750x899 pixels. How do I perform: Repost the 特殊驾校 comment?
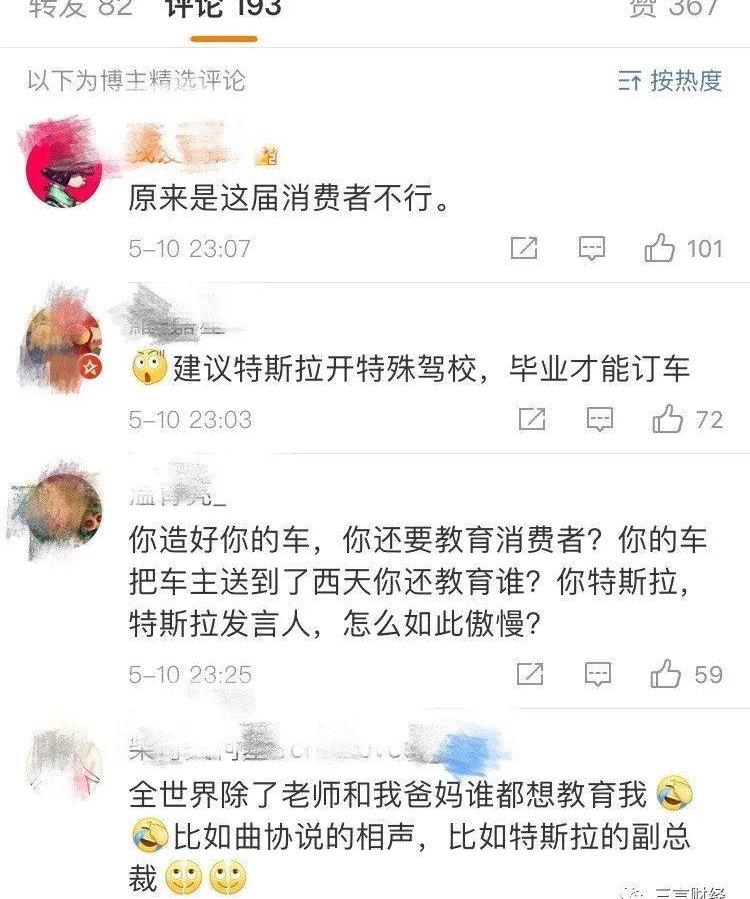[531, 420]
